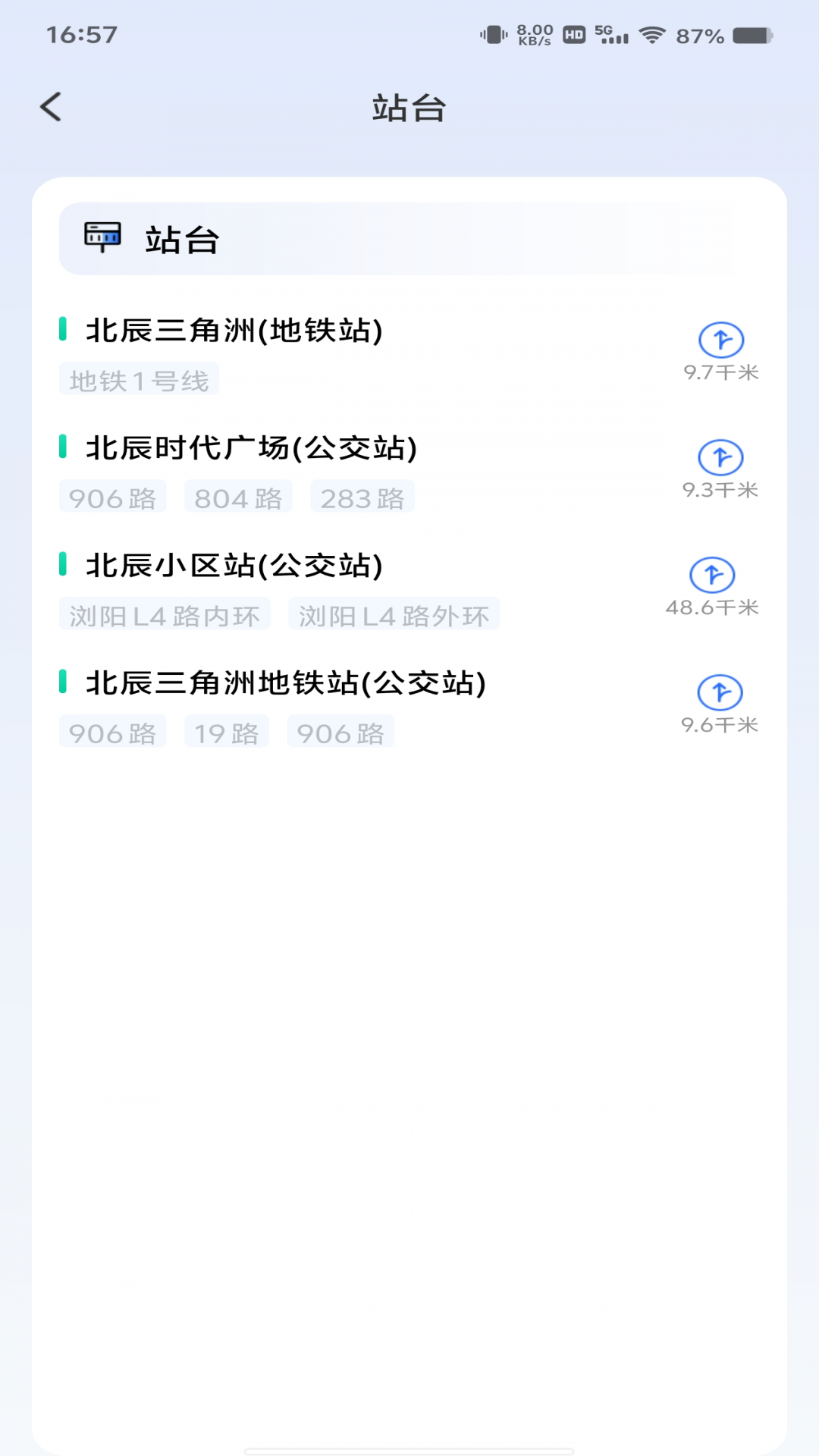This screenshot has width=819, height=1456.
Task: Navigate to 北辰三角洲(地铁站), 9.7千米 away
Action: [x=721, y=340]
